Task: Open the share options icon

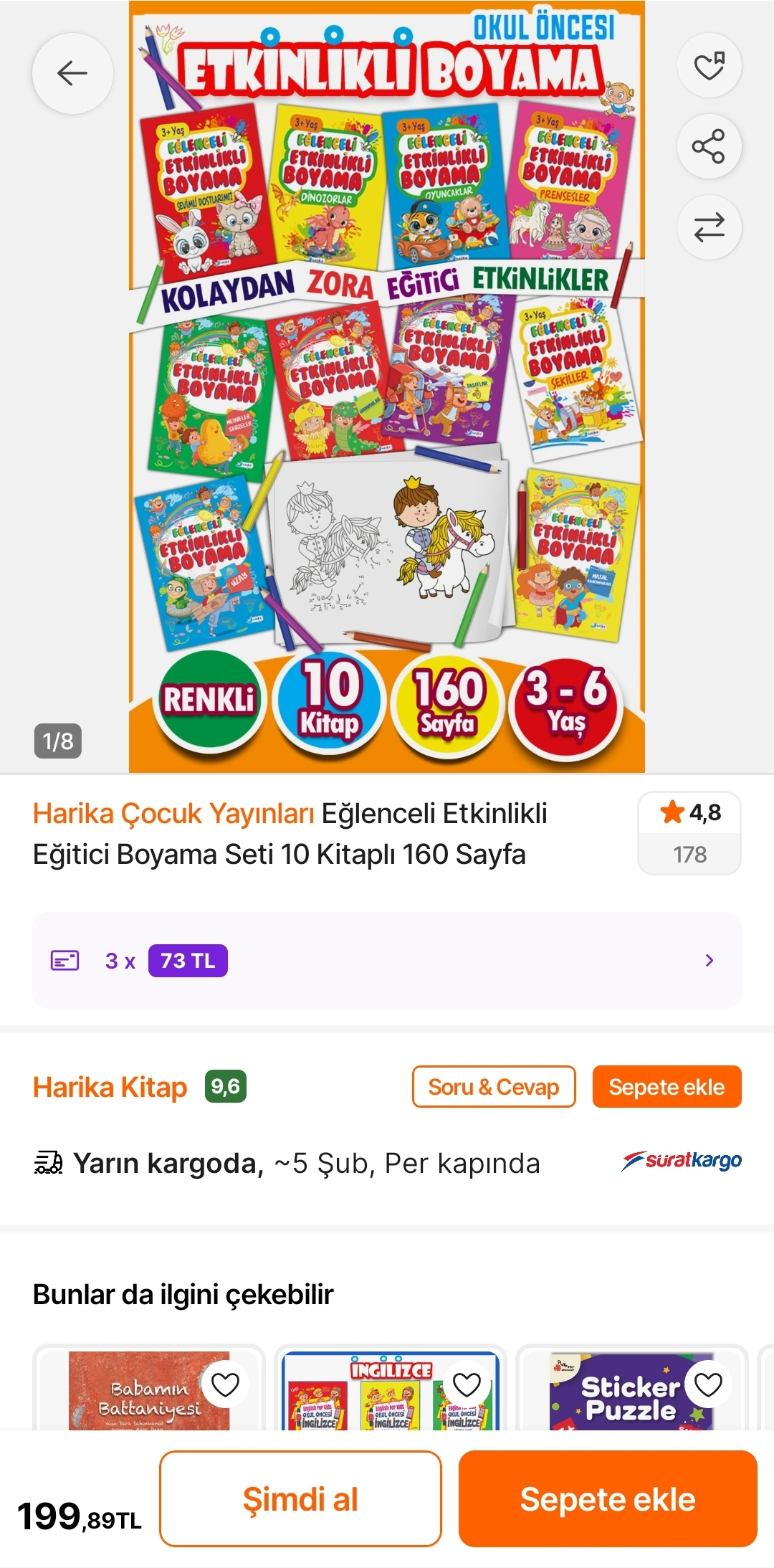Action: point(709,146)
